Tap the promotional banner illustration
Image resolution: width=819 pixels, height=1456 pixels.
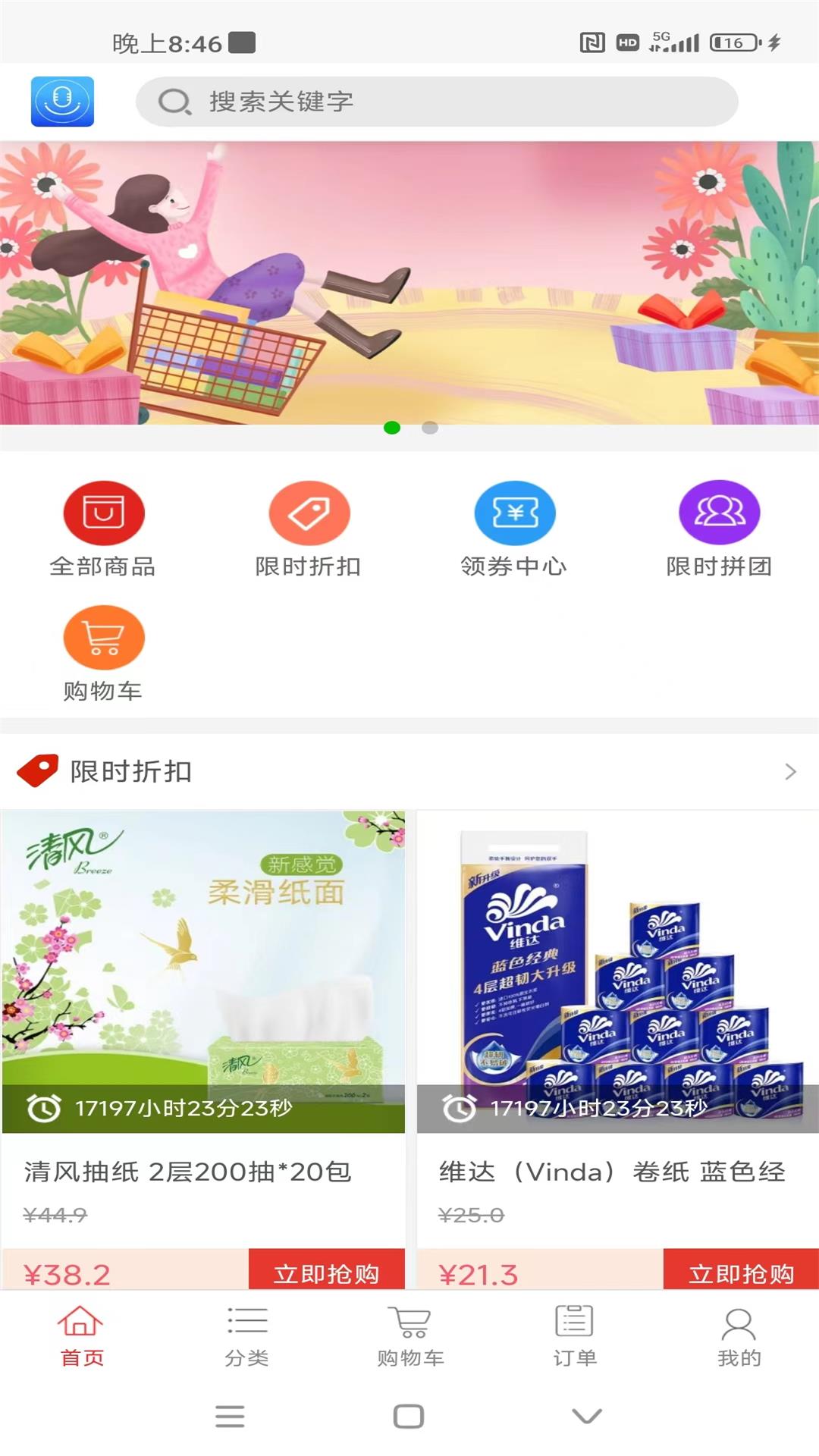(x=409, y=281)
